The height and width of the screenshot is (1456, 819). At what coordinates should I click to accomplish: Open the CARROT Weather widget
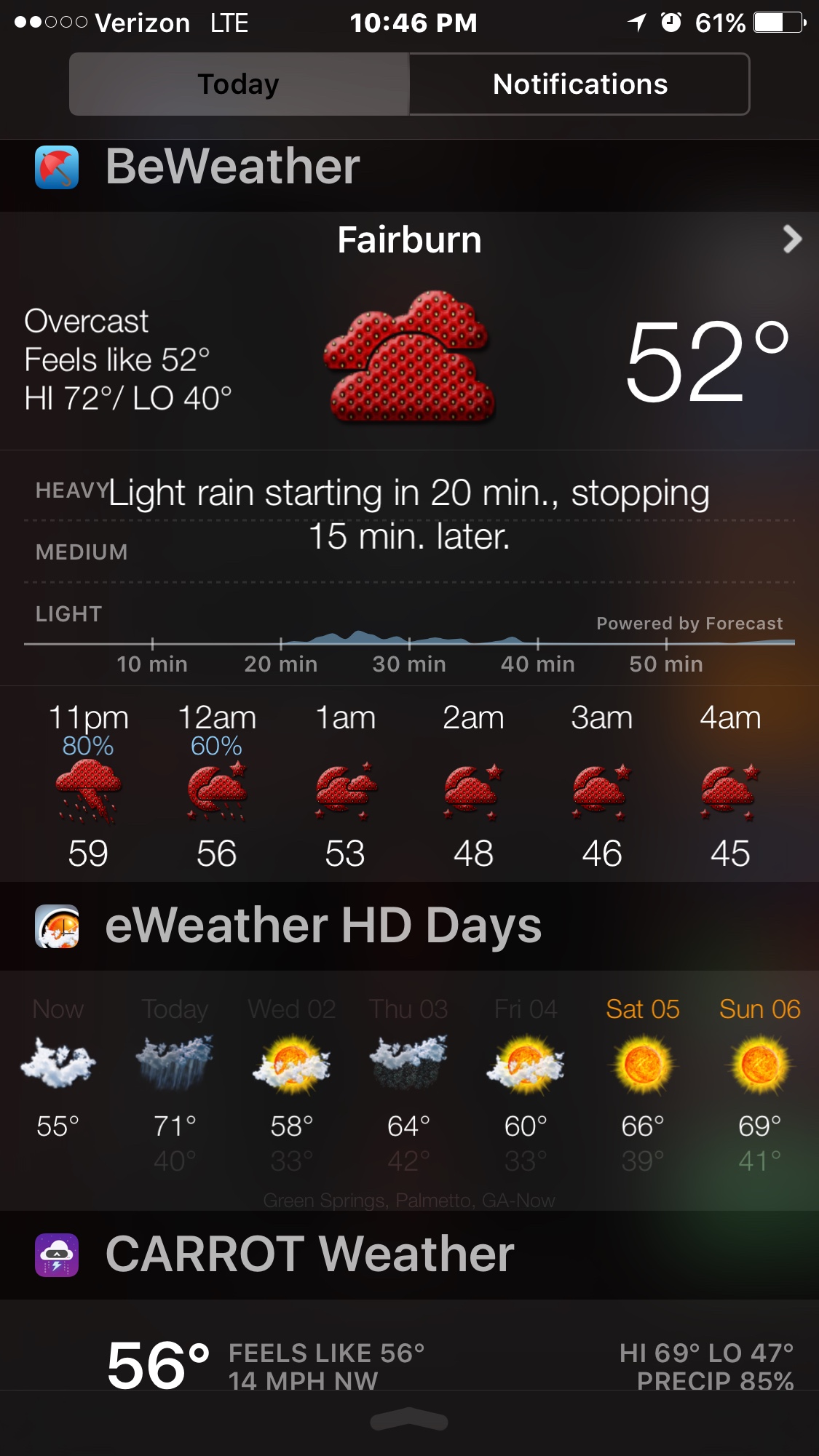[409, 1353]
